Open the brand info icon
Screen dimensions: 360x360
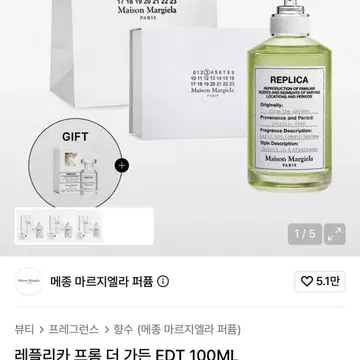tap(163, 282)
